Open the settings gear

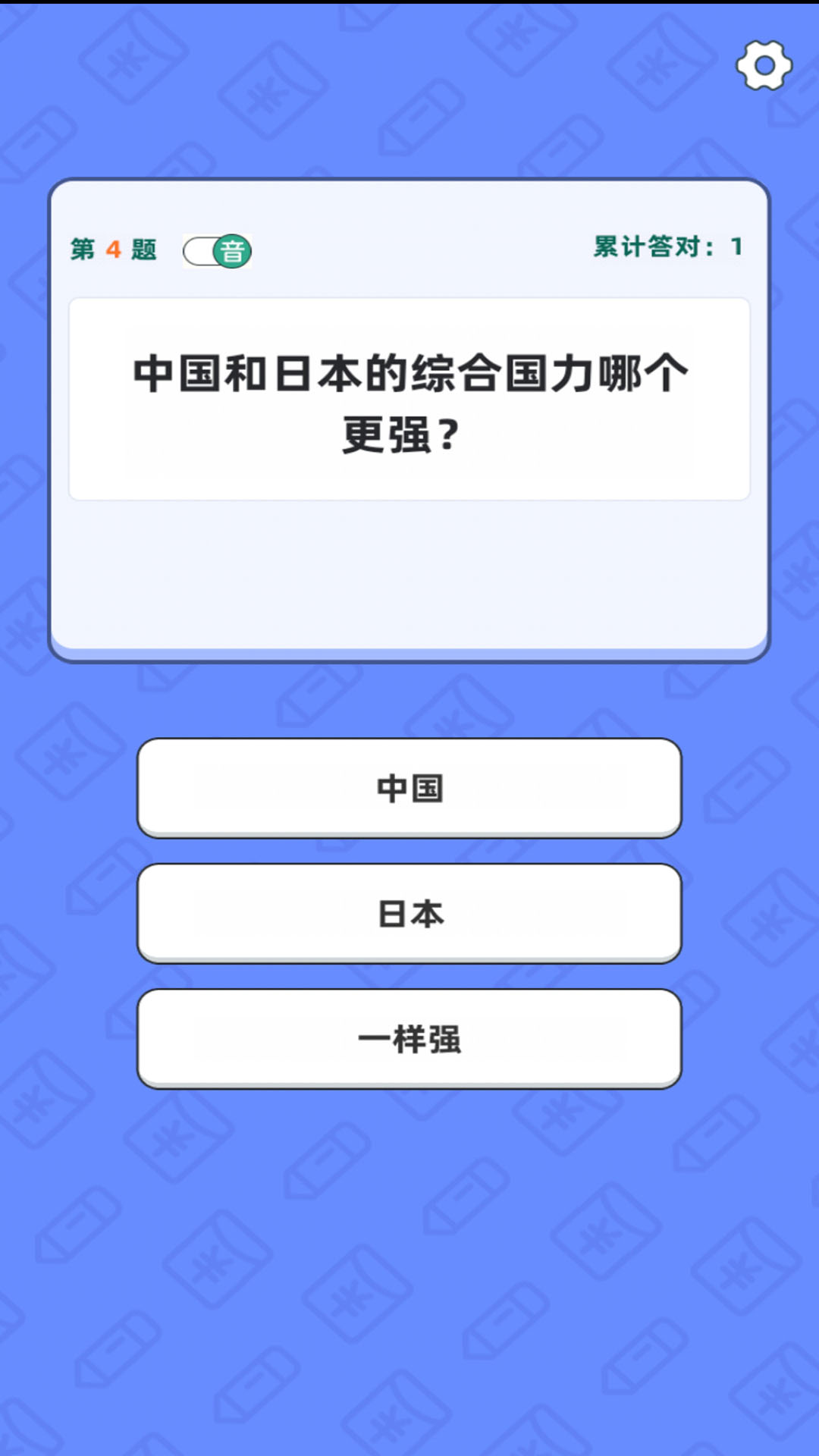[764, 66]
